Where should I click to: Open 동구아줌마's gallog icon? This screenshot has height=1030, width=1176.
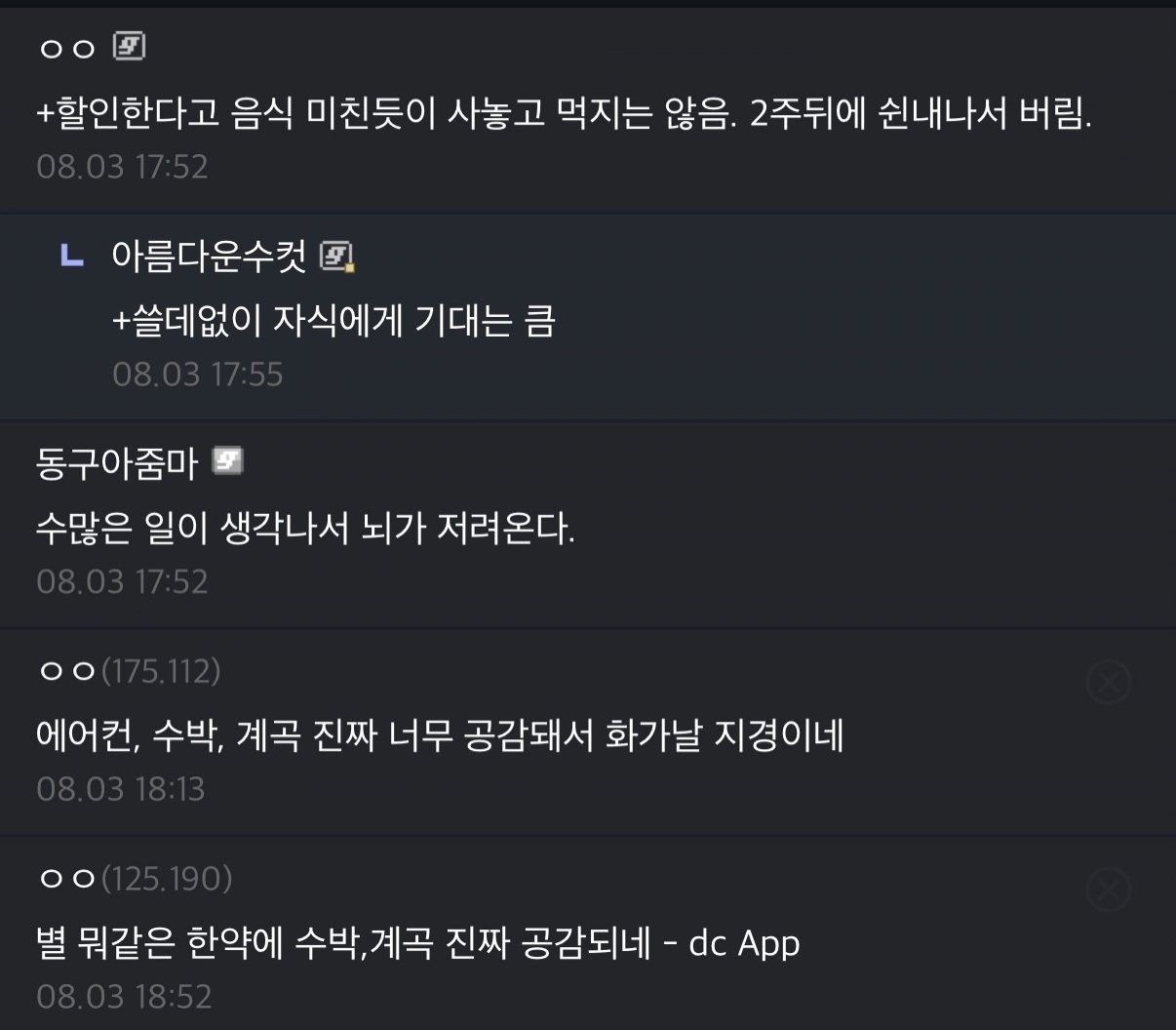pos(228,460)
